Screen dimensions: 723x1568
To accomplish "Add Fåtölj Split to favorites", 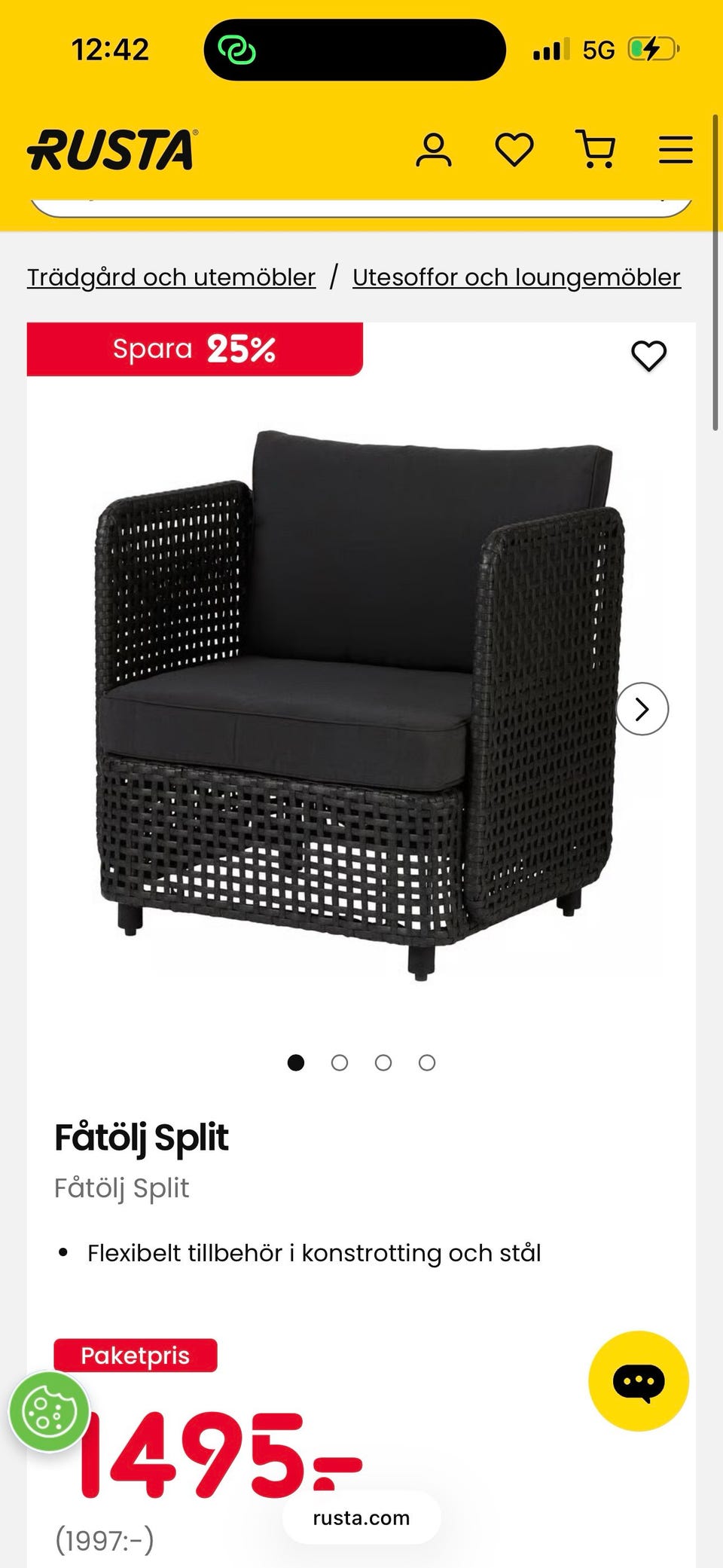I will pyautogui.click(x=648, y=356).
